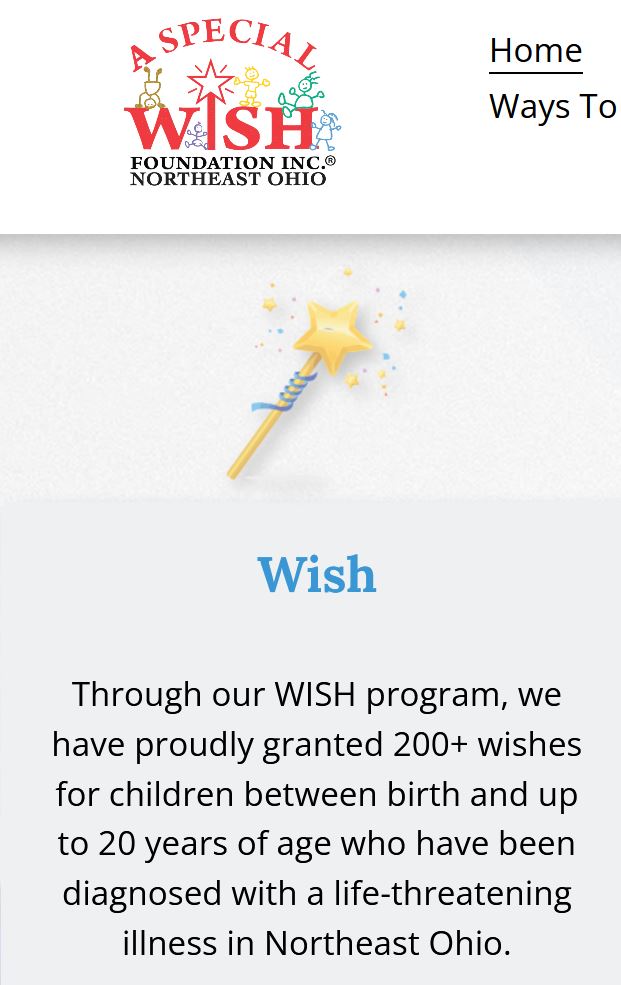Open the Home navigation link
Image resolution: width=621 pixels, height=985 pixels.
[x=535, y=51]
